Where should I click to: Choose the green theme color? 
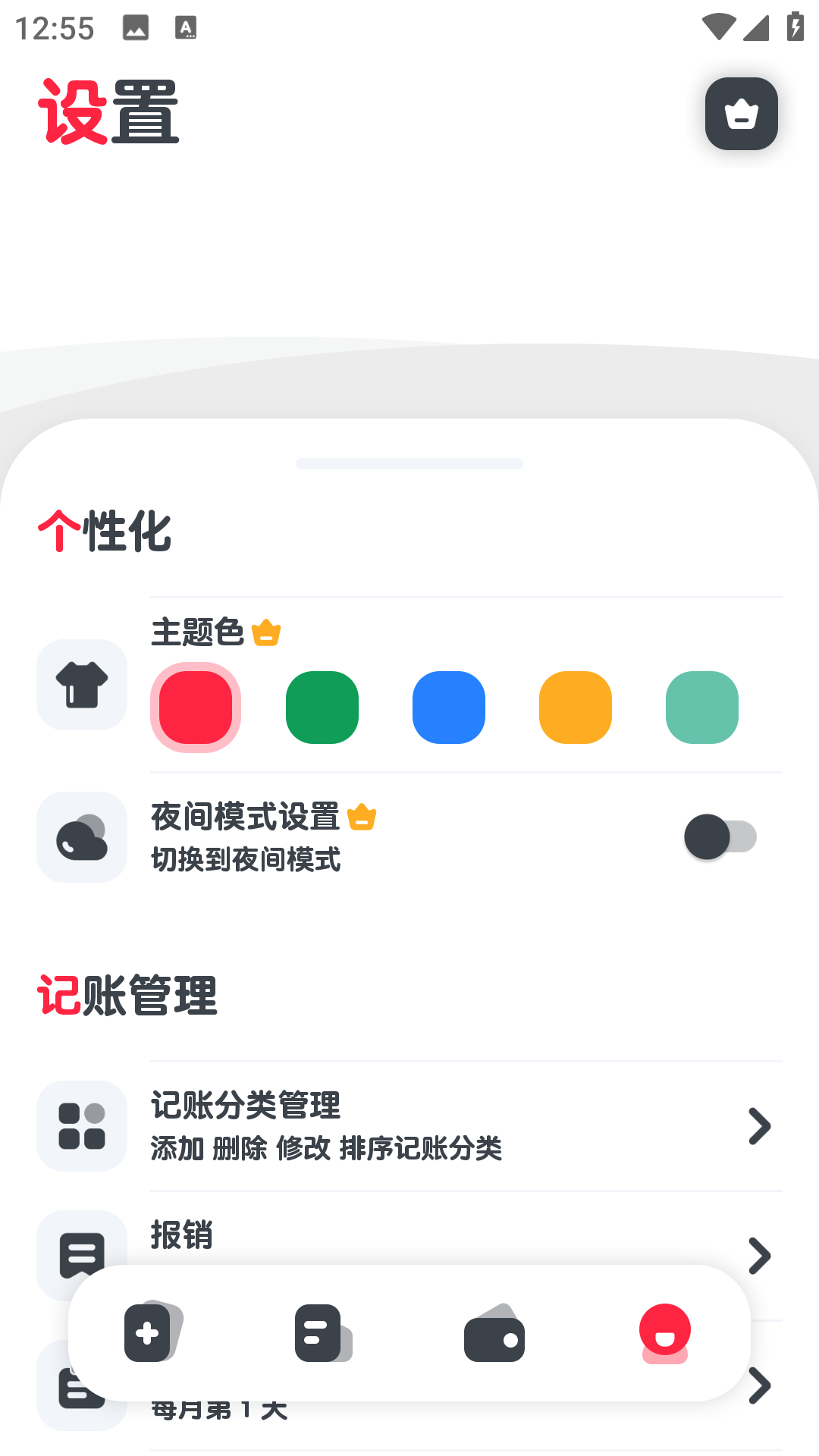(322, 708)
